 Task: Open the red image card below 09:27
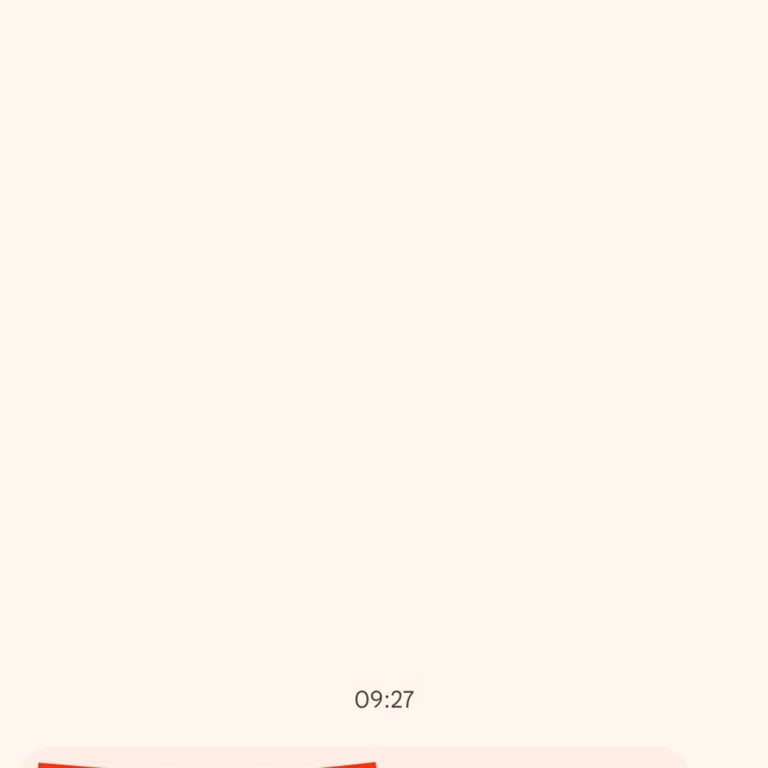207,764
